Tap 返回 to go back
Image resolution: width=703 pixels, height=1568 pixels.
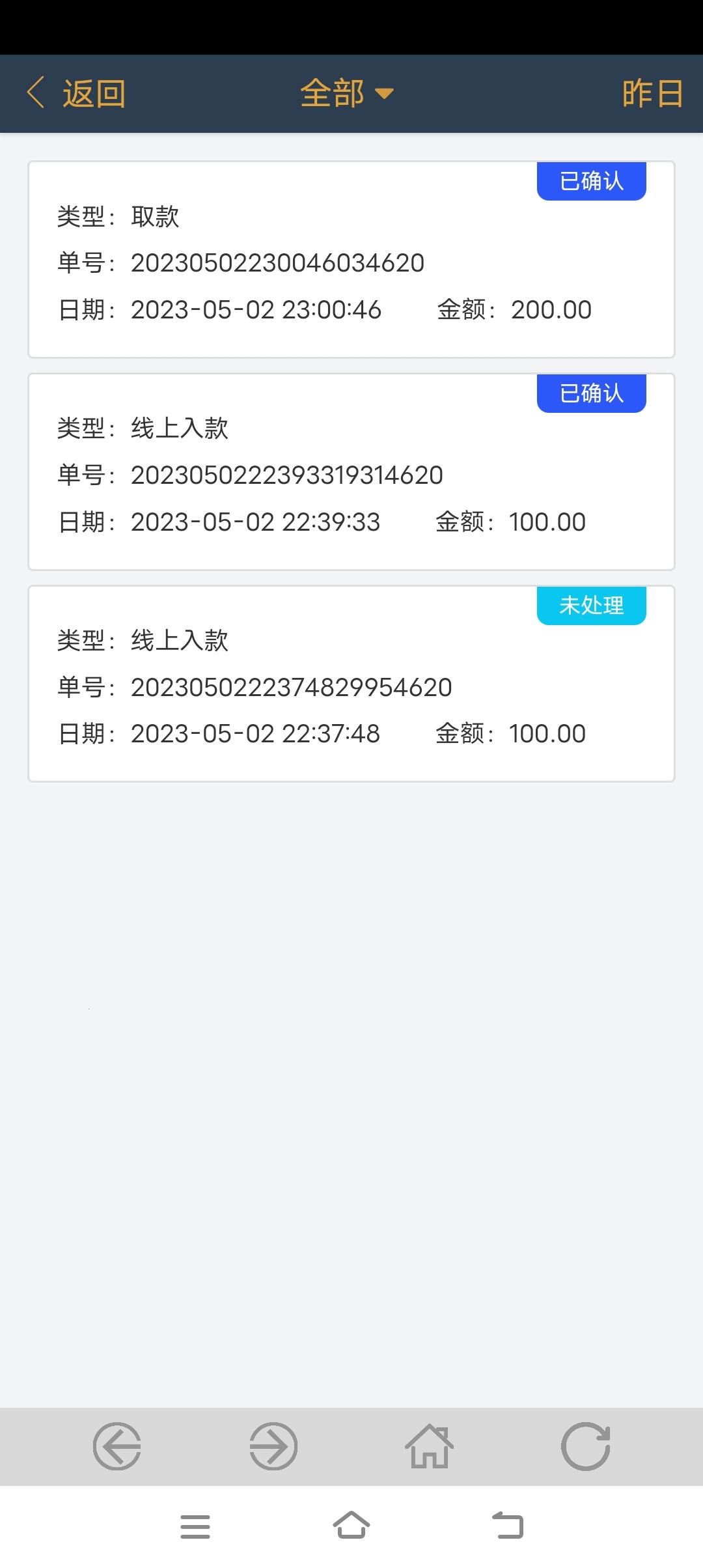tap(93, 92)
